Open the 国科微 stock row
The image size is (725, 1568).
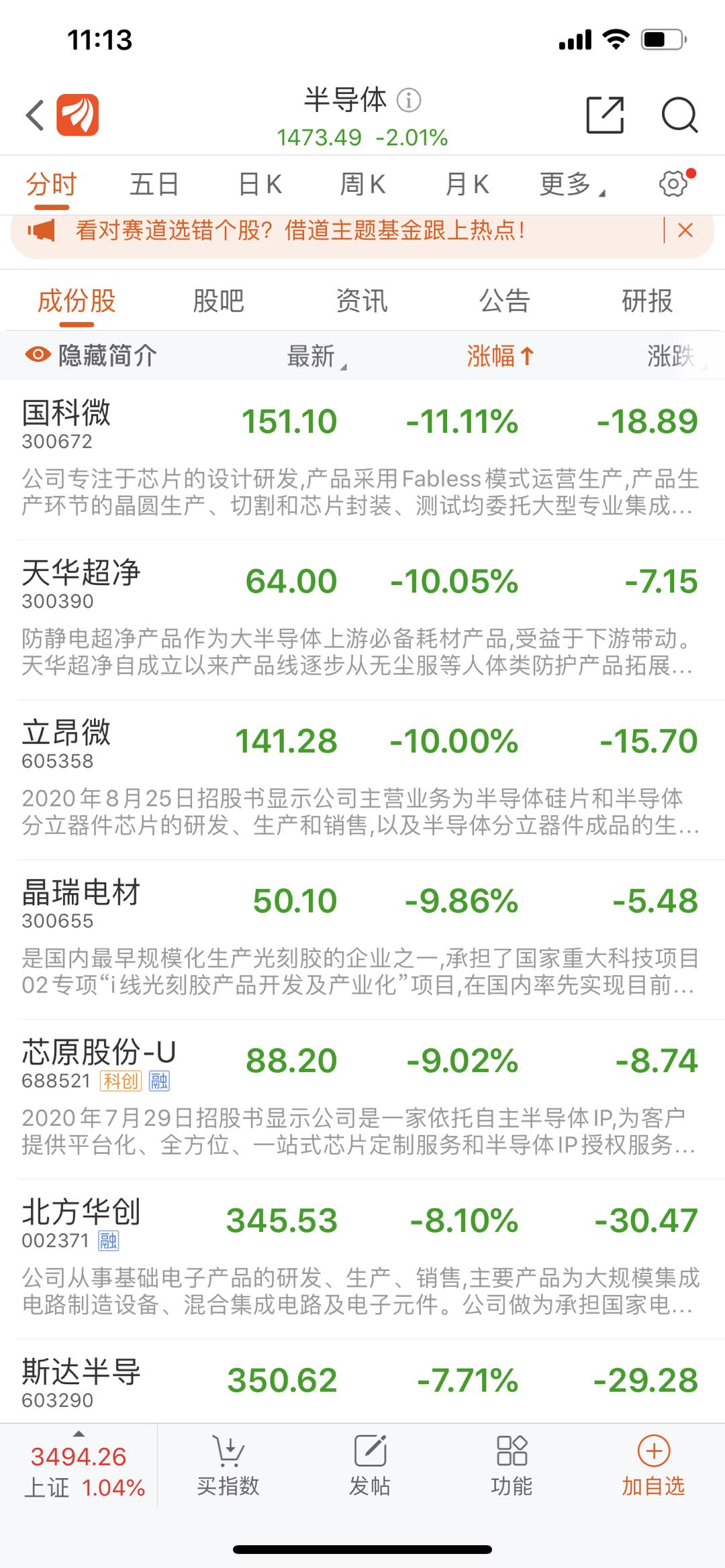(x=362, y=459)
